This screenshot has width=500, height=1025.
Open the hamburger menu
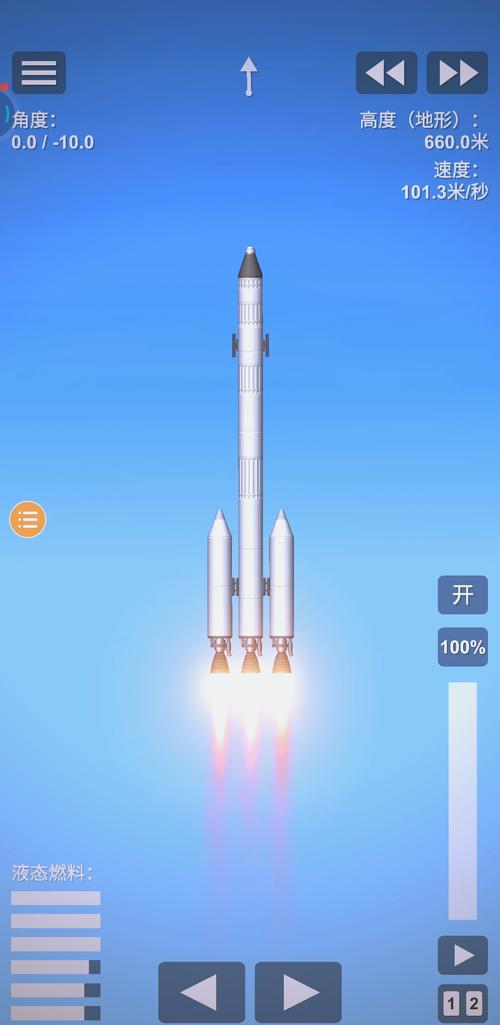39,73
